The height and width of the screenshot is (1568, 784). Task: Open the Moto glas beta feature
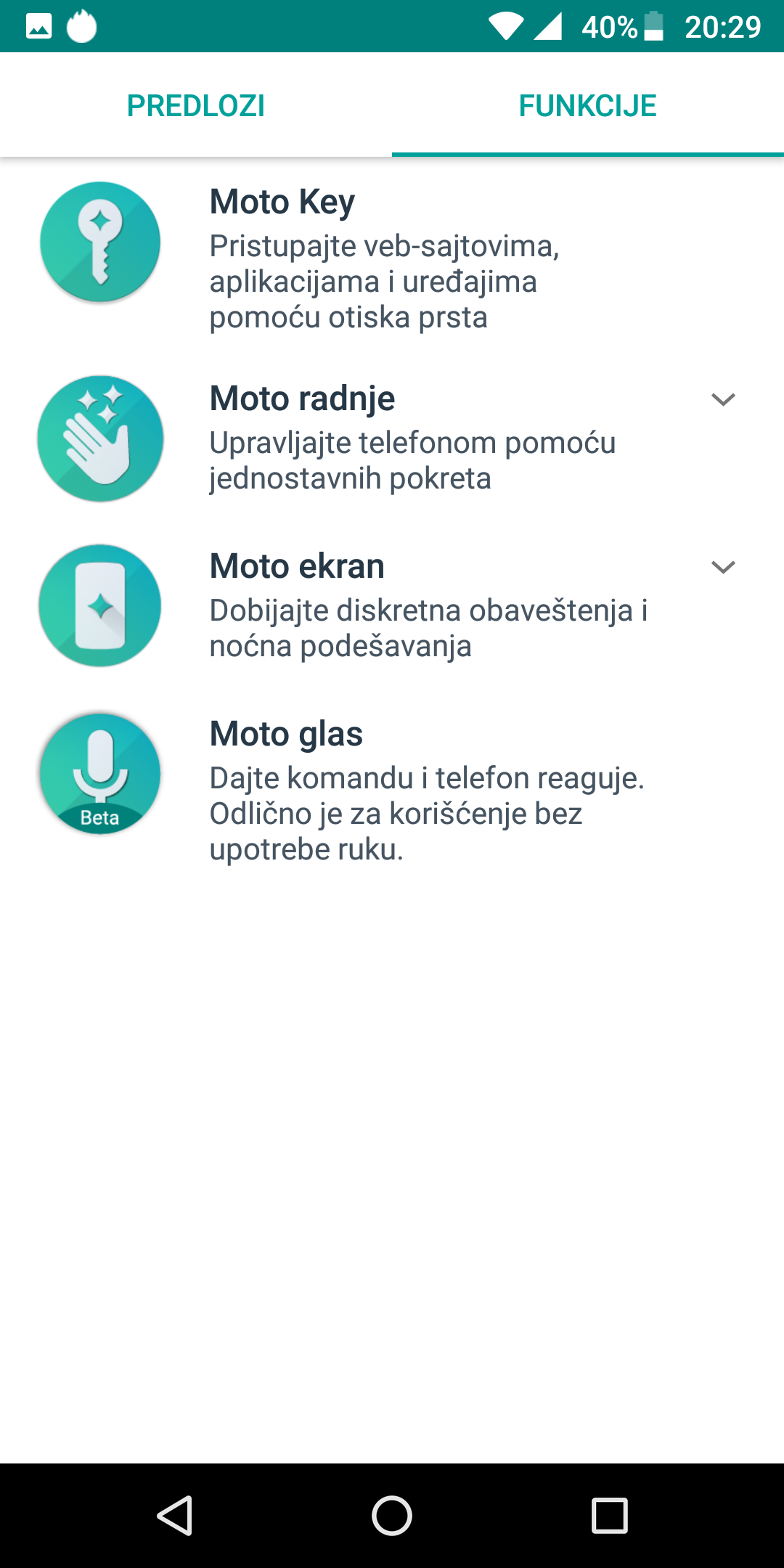tap(392, 790)
